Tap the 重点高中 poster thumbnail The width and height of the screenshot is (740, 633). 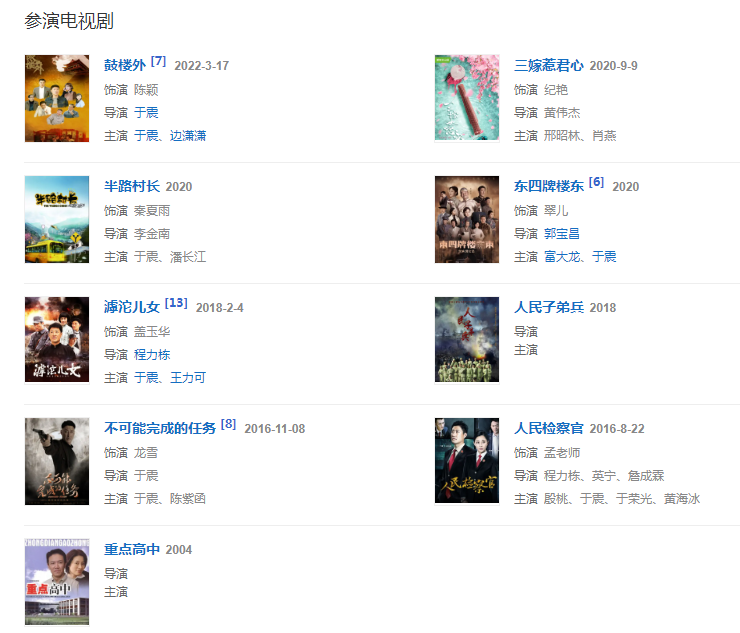click(57, 582)
